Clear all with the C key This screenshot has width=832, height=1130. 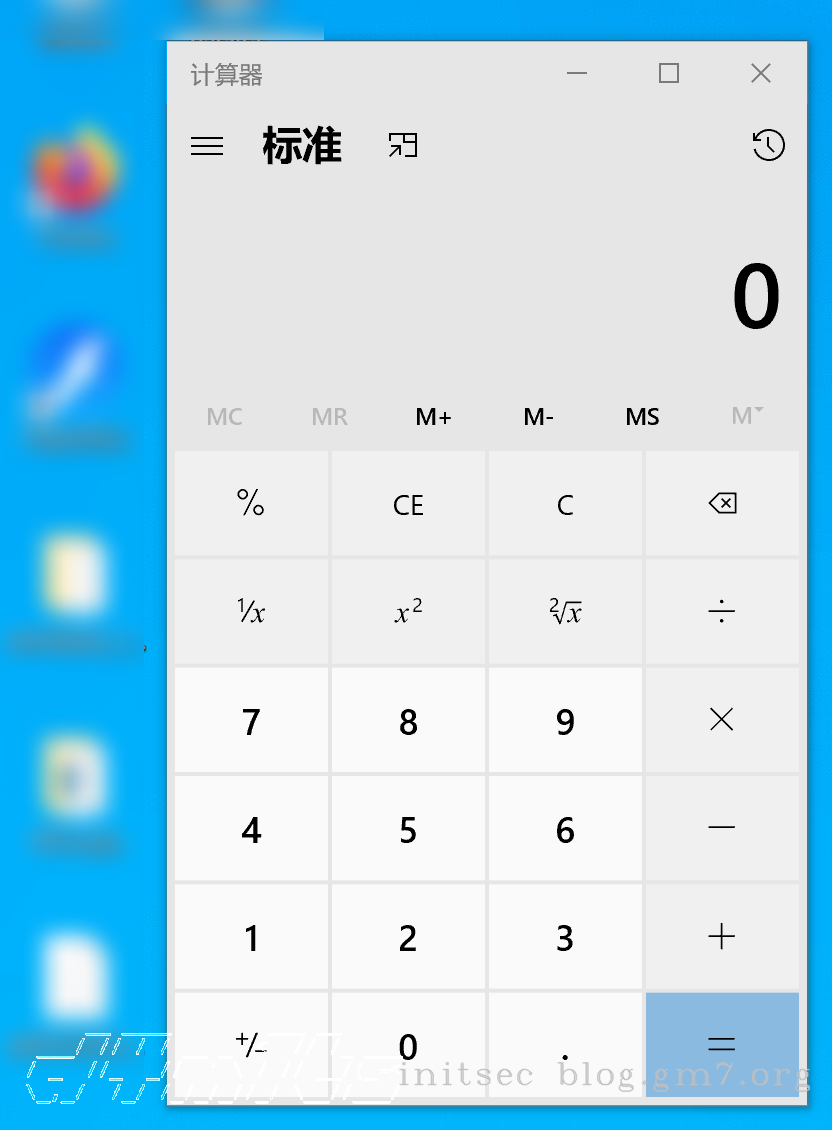[565, 504]
